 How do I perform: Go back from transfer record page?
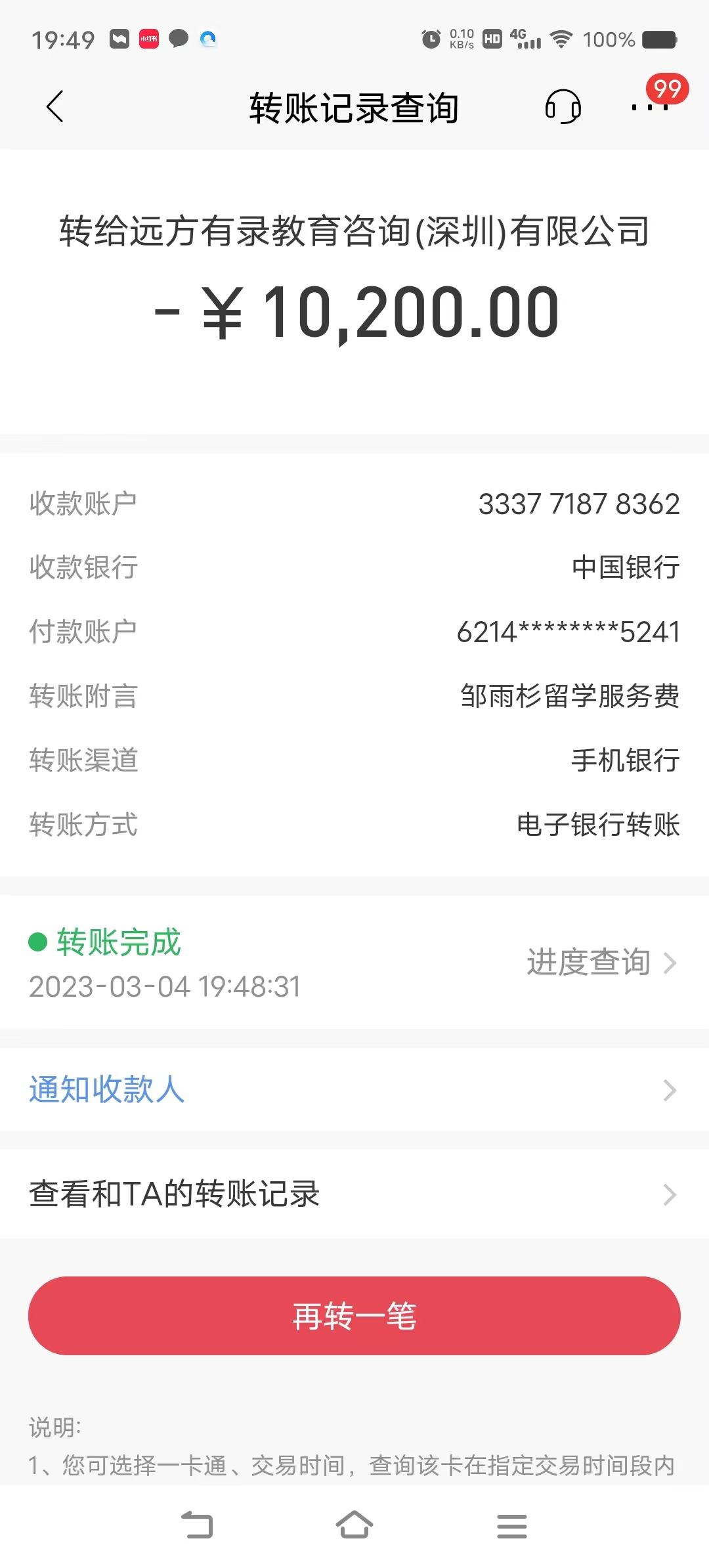tap(55, 106)
